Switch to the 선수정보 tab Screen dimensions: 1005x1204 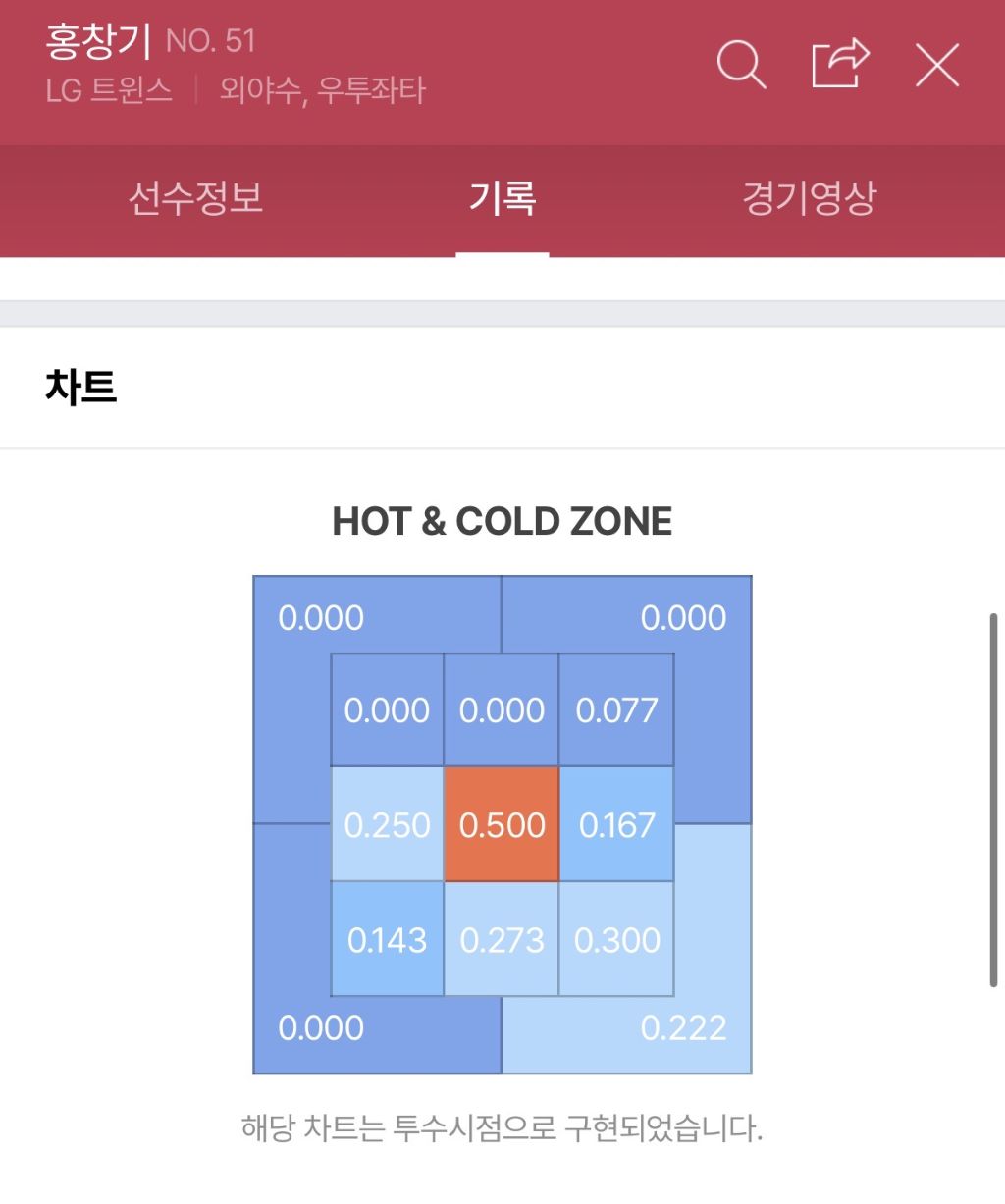[195, 199]
